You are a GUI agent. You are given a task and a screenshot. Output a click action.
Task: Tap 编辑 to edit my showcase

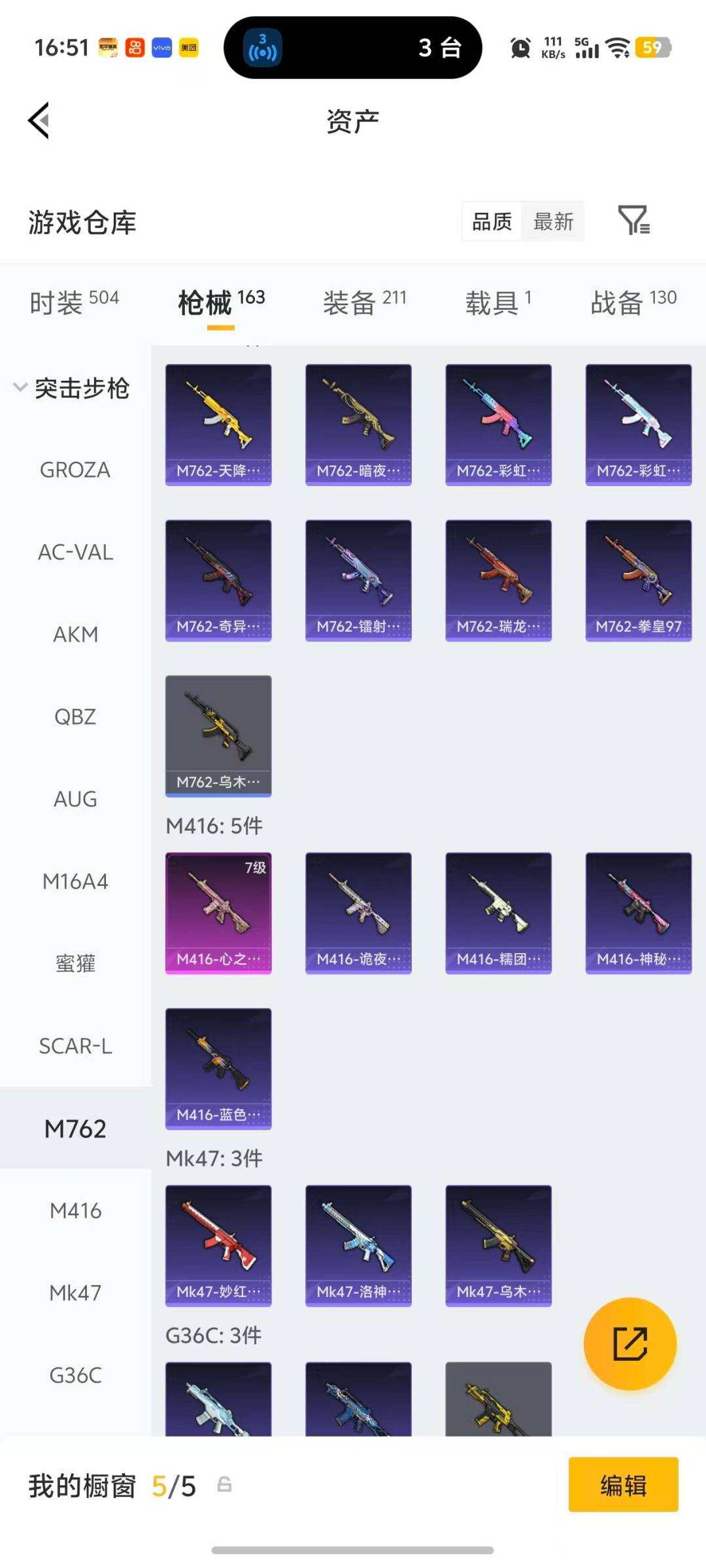(x=623, y=1484)
